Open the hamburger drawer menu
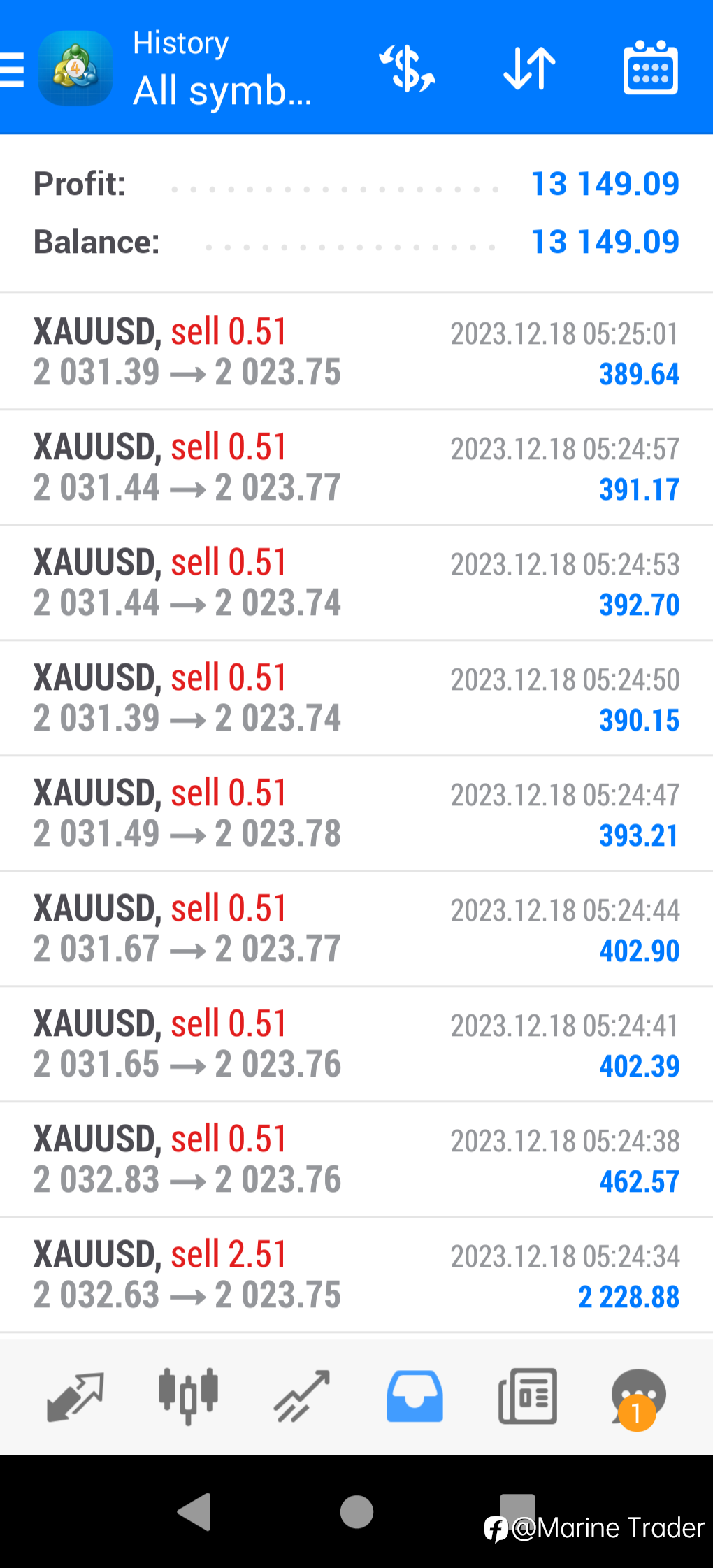Viewport: 713px width, 1568px height. click(x=12, y=69)
